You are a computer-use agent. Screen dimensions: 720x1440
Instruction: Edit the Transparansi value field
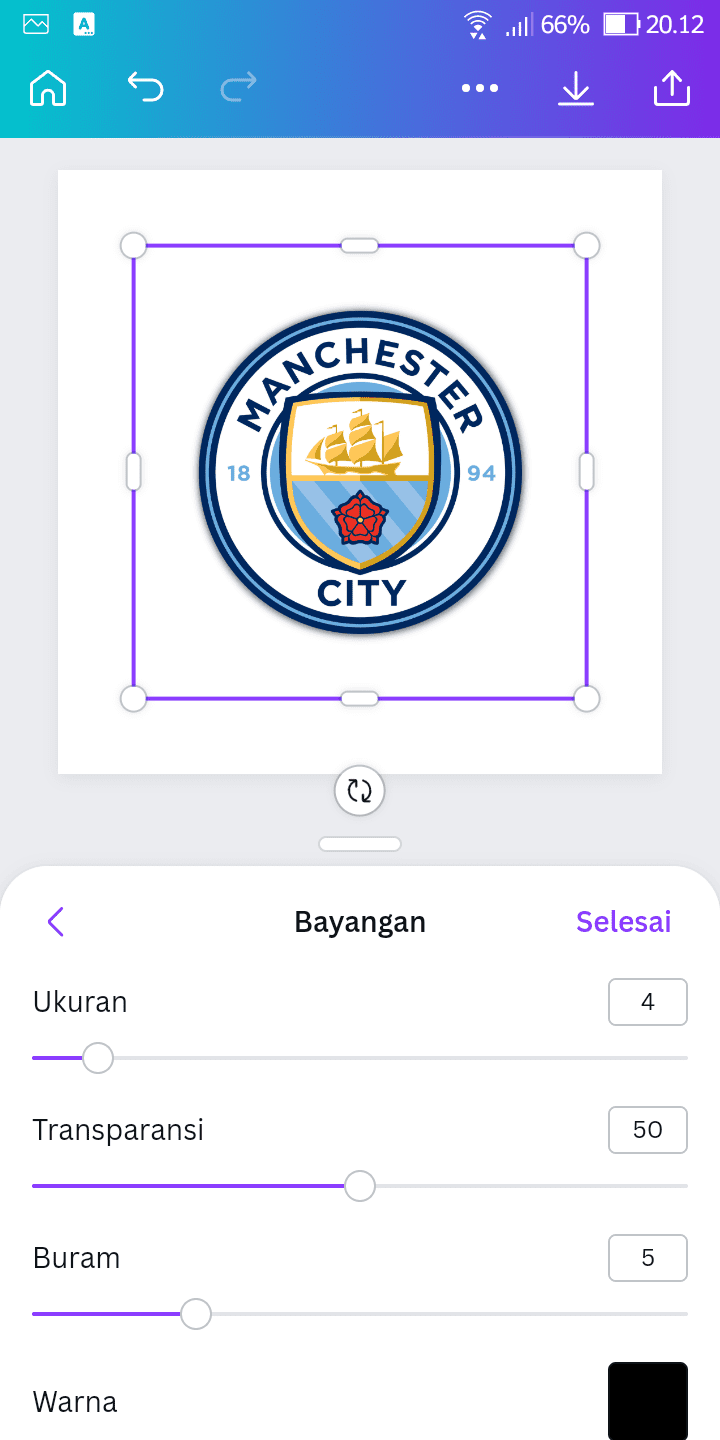click(x=648, y=1130)
